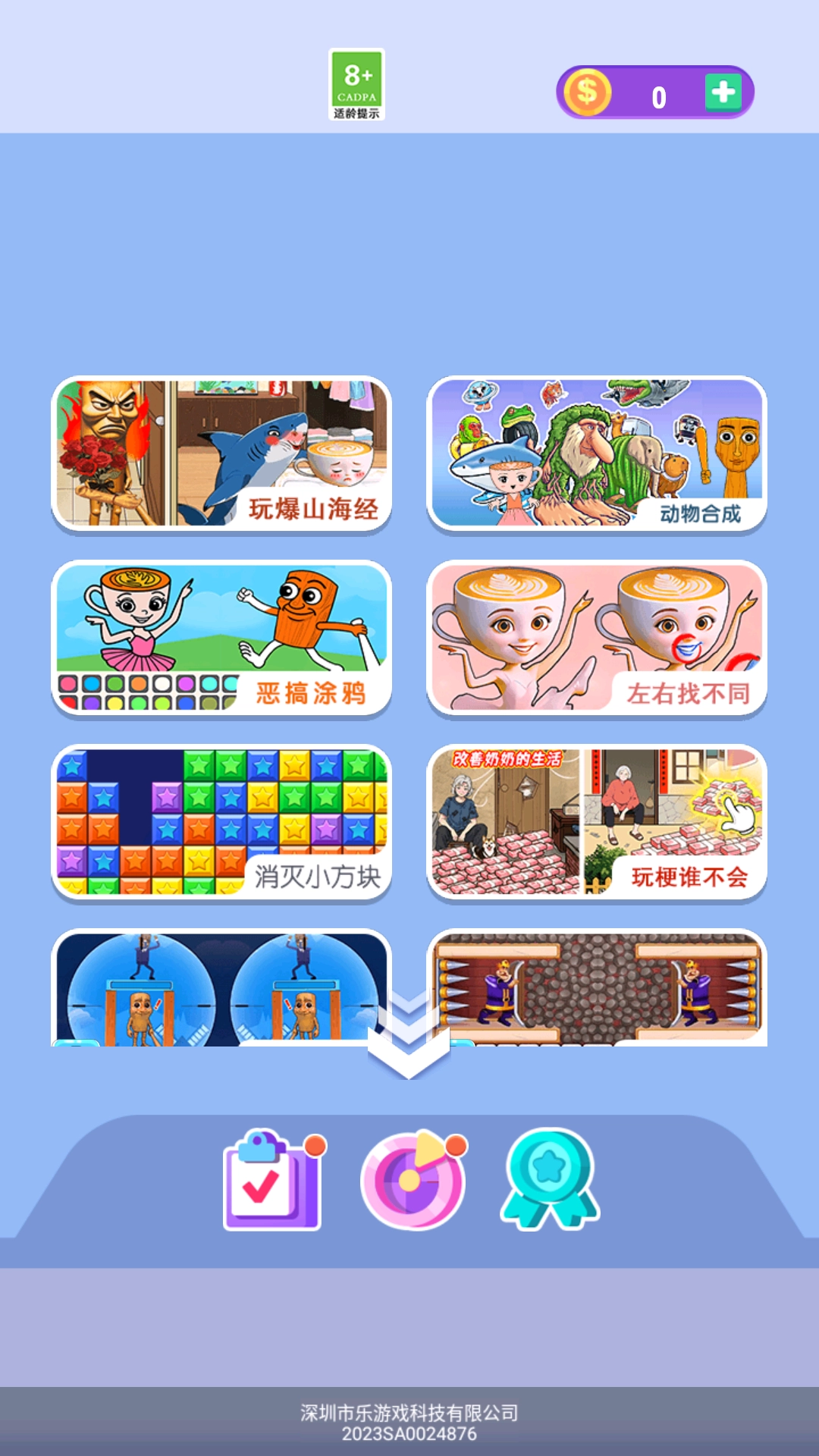Open the king and spikes game card
Image resolution: width=819 pixels, height=1456 pixels.
[597, 986]
